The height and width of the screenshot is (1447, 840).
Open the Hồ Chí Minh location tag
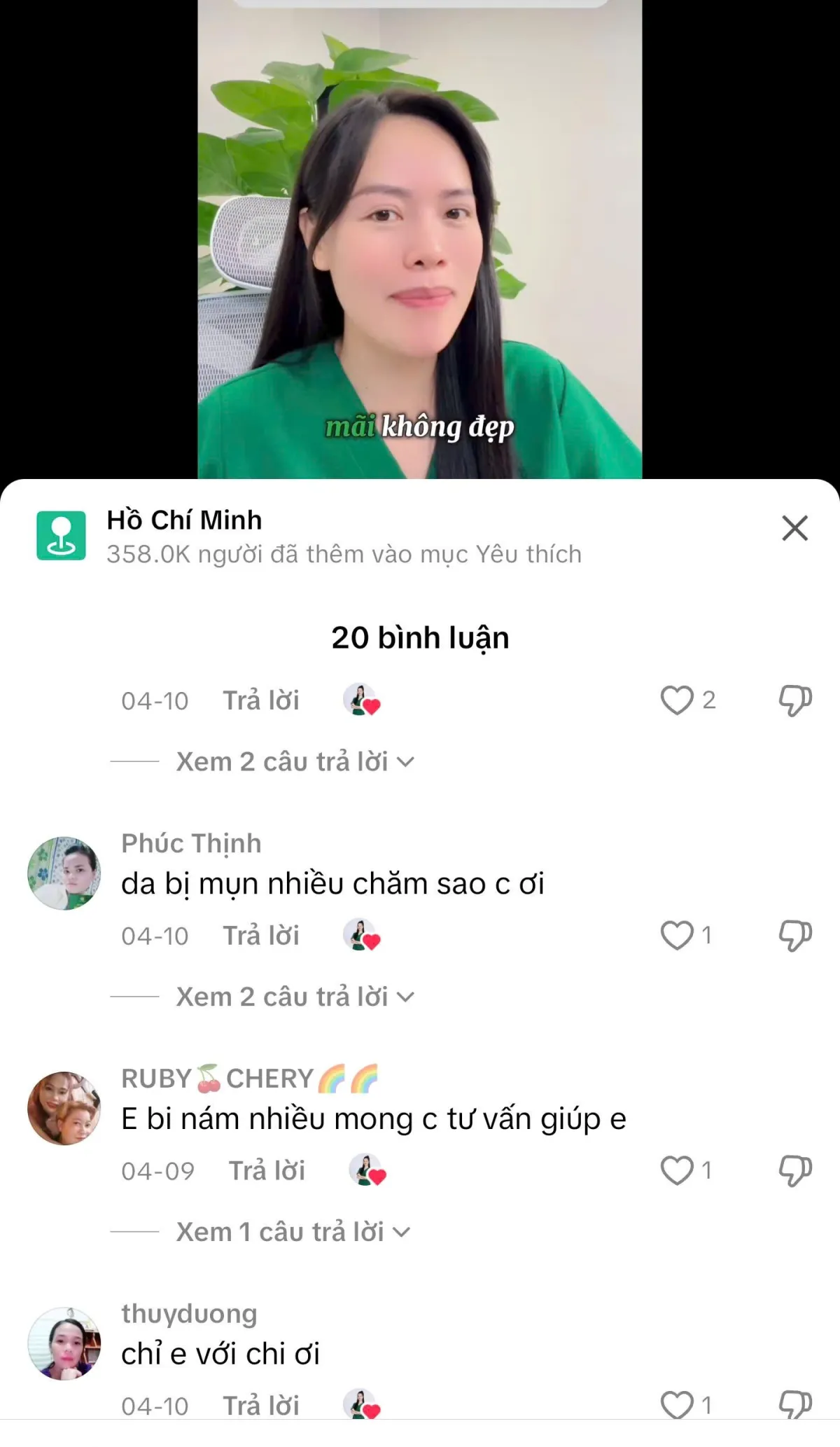tap(309, 536)
